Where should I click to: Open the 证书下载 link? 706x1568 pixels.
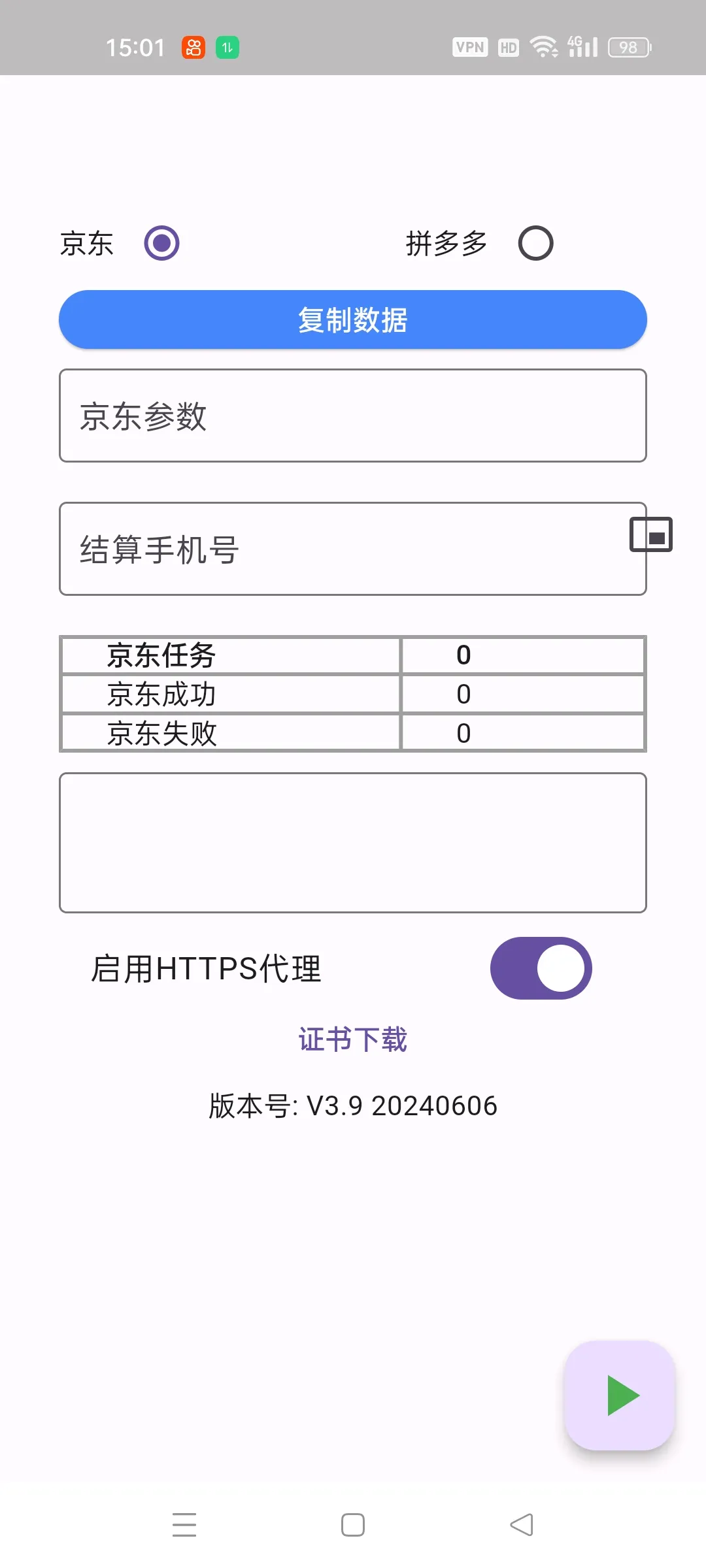coord(352,1039)
